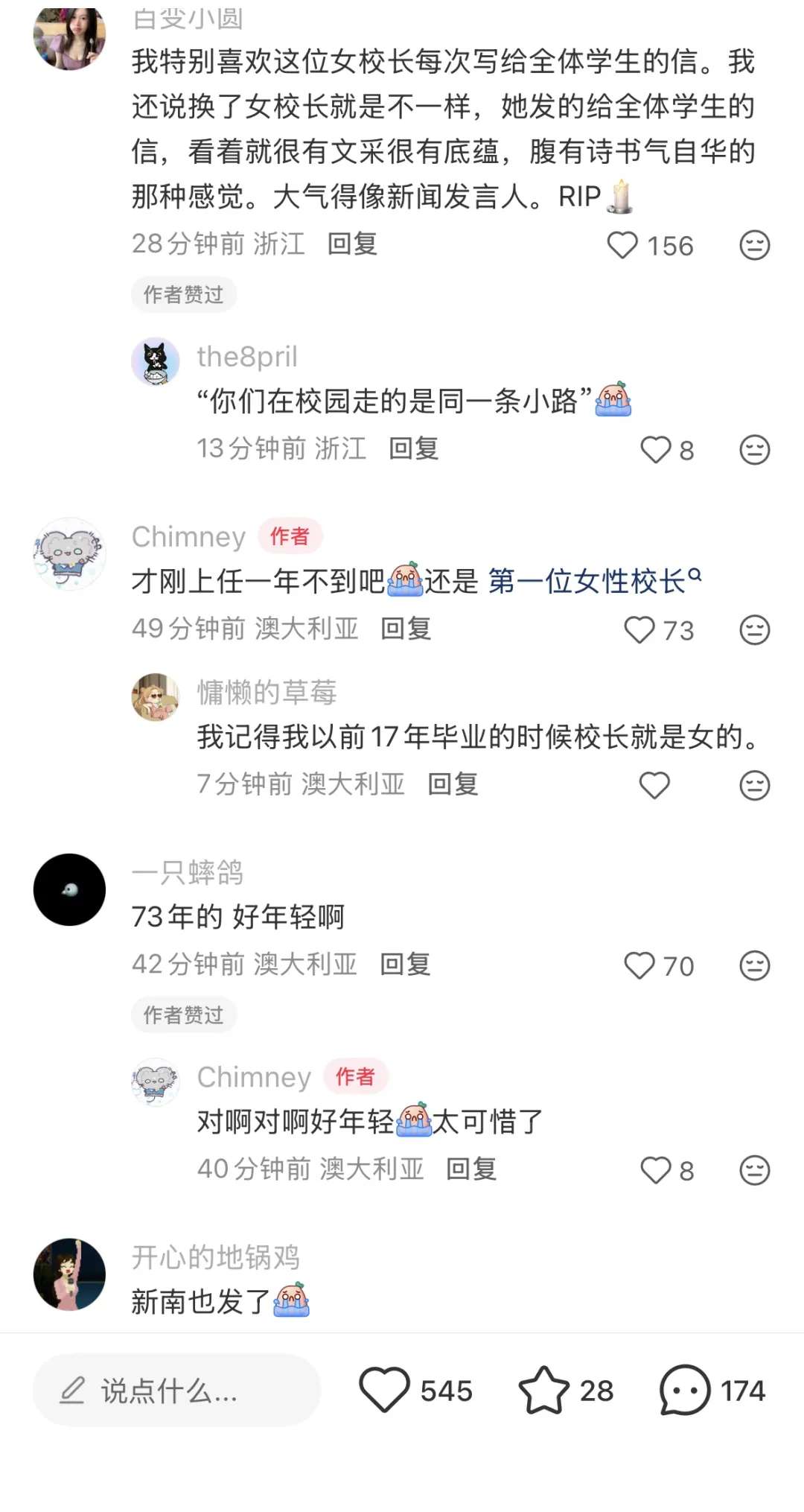This screenshot has width=804, height=1512.
Task: Toggle like on Chimney's reply heart
Action: (655, 1170)
